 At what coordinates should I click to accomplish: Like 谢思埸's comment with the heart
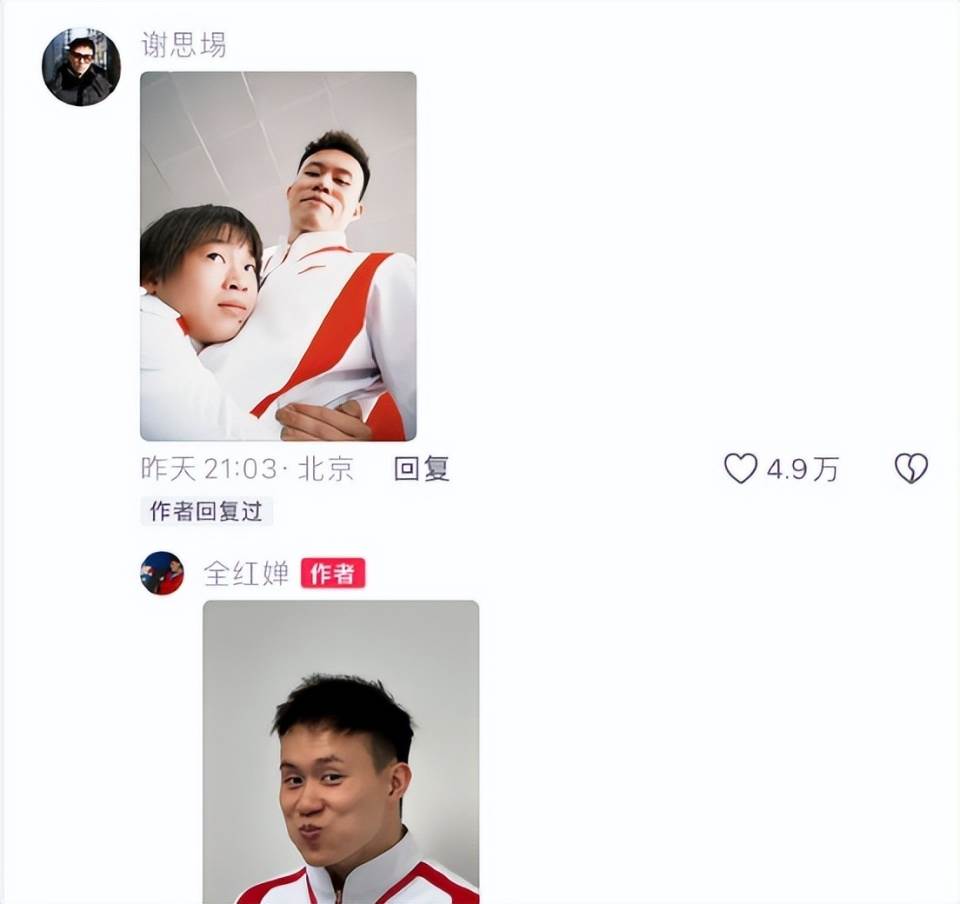coord(741,468)
